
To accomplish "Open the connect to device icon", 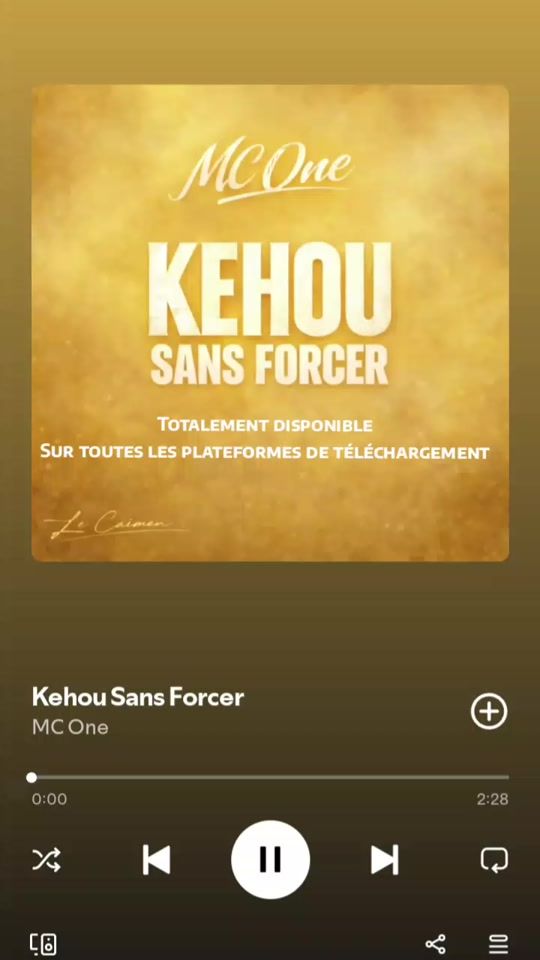I will click(43, 943).
